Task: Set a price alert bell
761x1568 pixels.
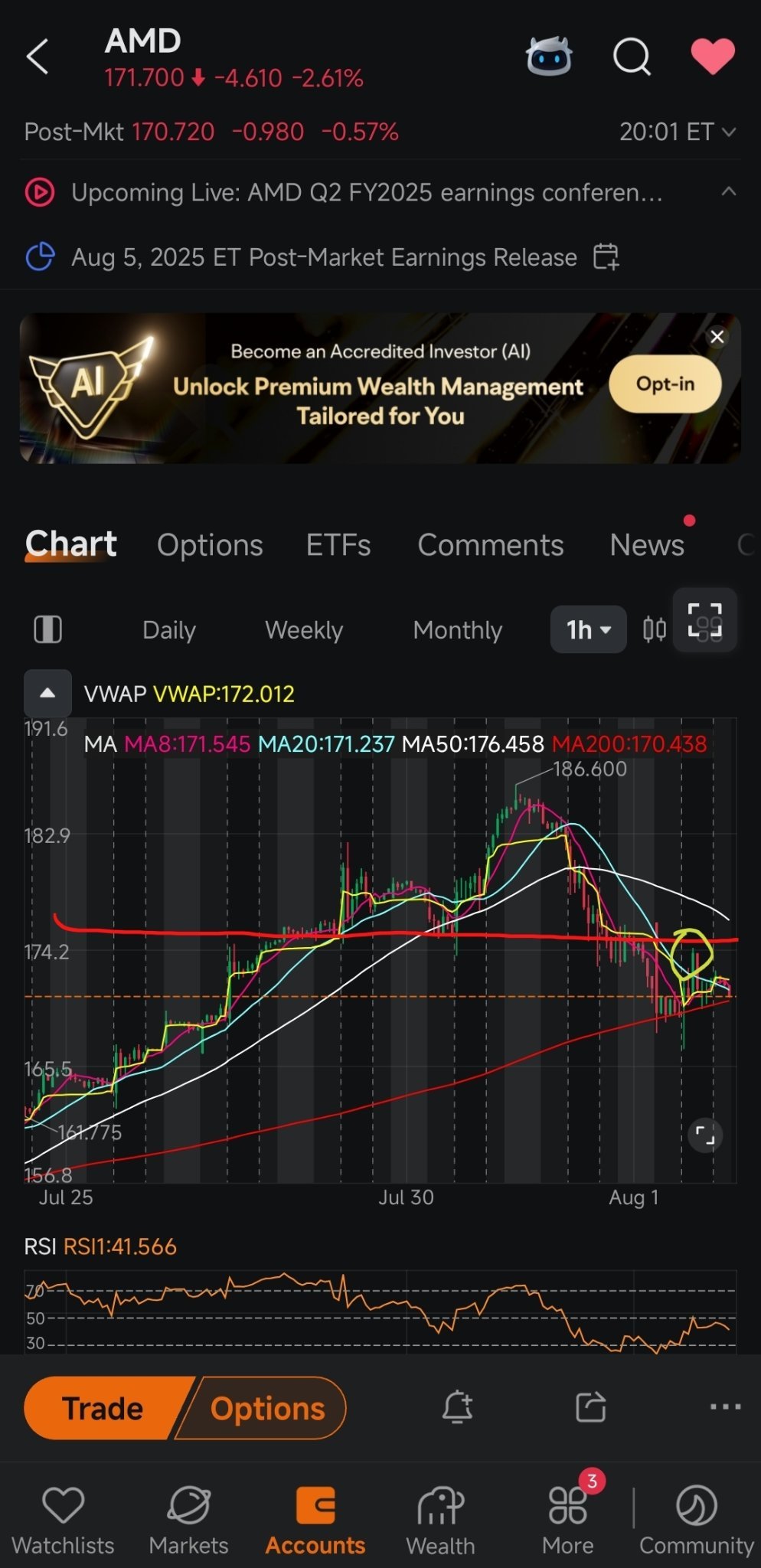Action: [x=458, y=1407]
